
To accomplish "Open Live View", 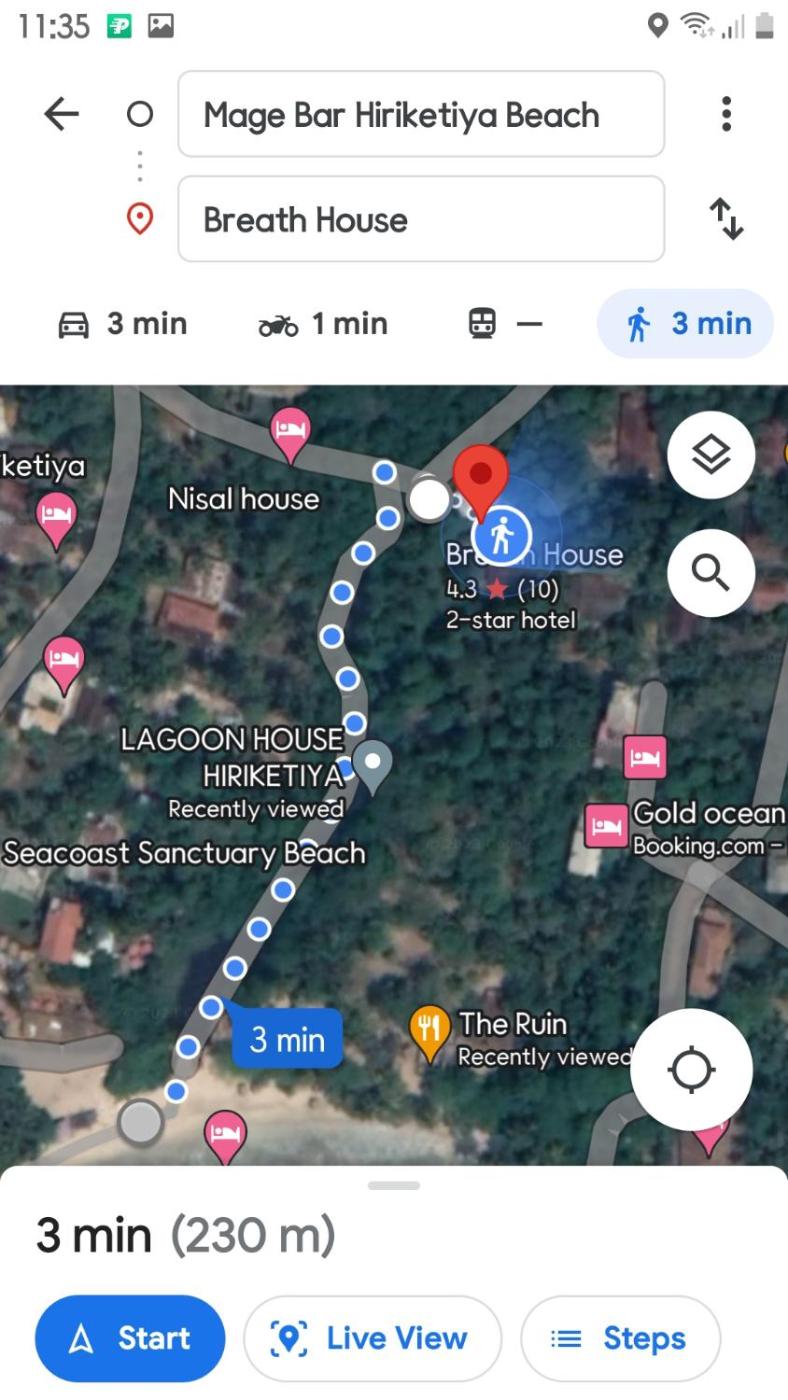I will pos(372,1338).
